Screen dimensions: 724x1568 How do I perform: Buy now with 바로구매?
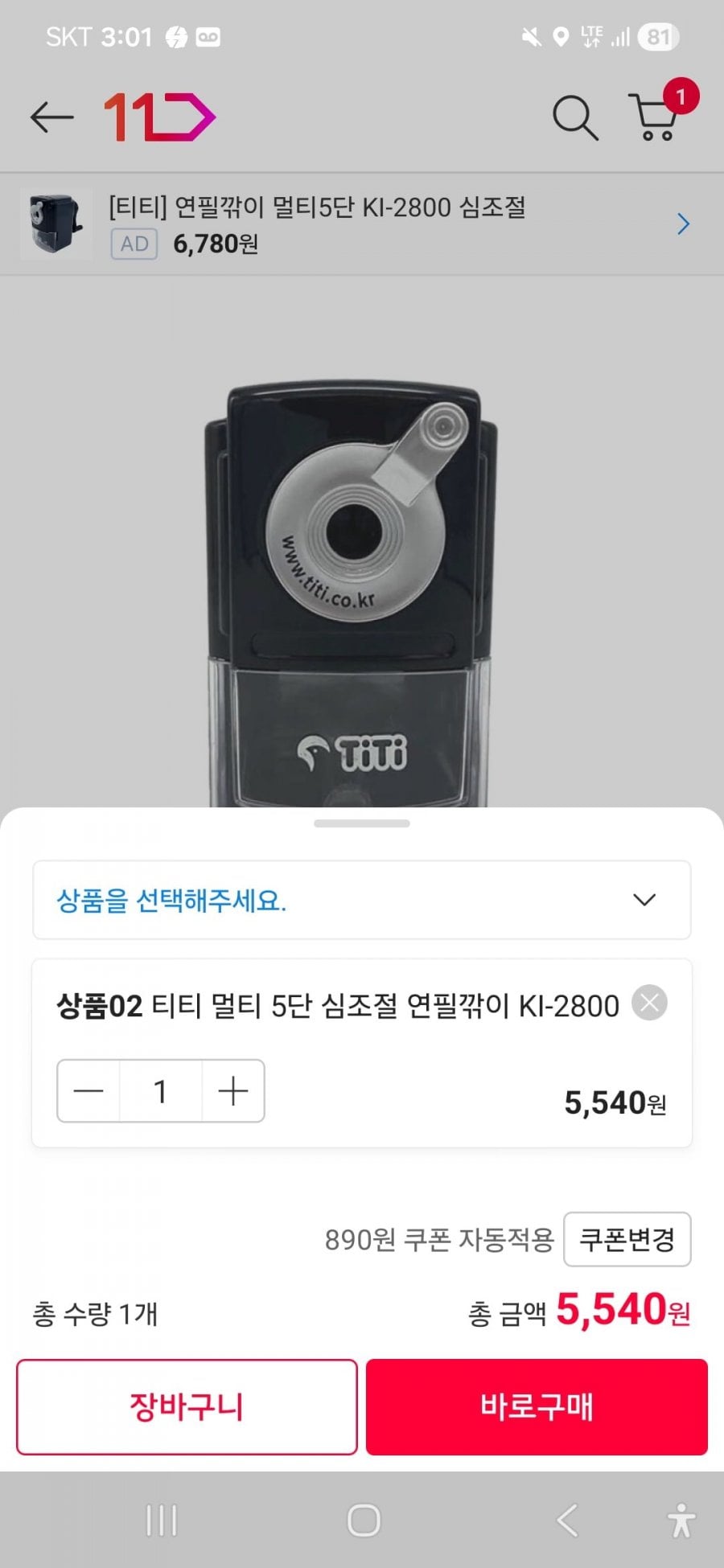(x=537, y=1407)
